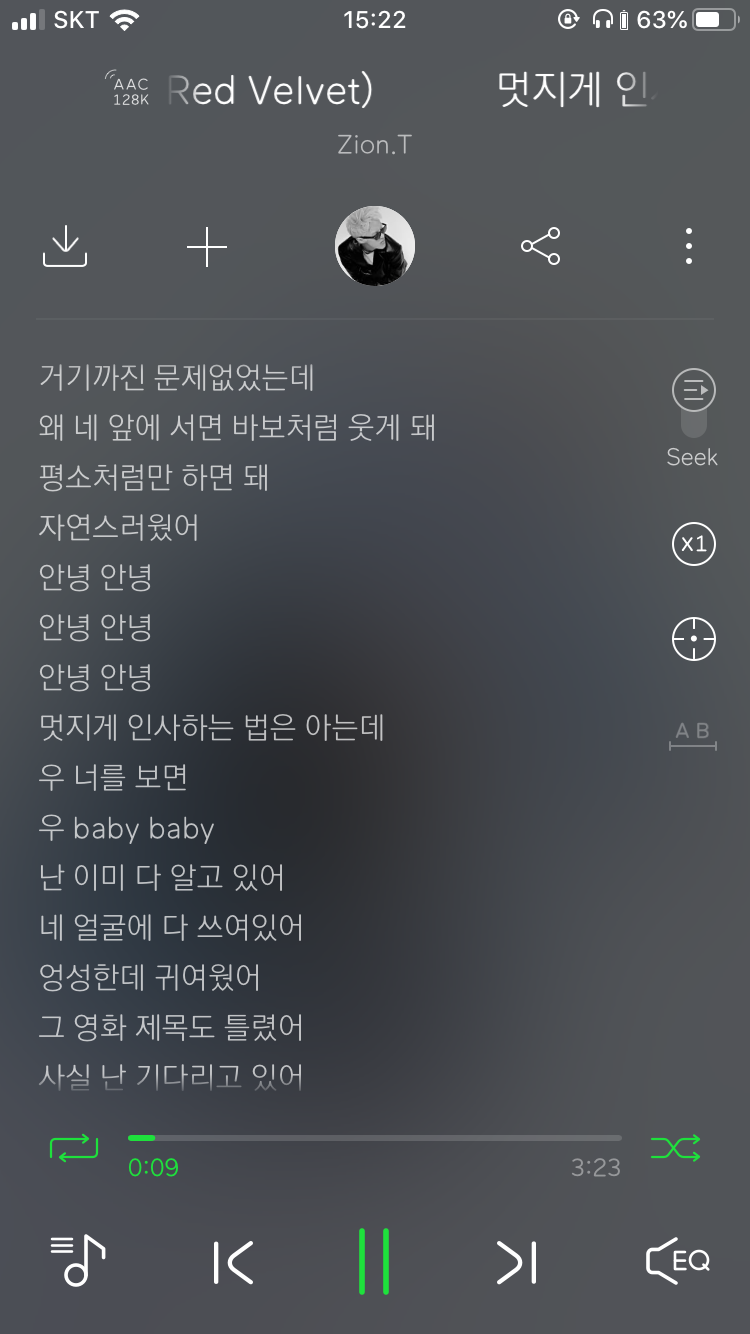Viewport: 750px width, 1334px height.
Task: Toggle repeat mode
Action: pos(75,1148)
